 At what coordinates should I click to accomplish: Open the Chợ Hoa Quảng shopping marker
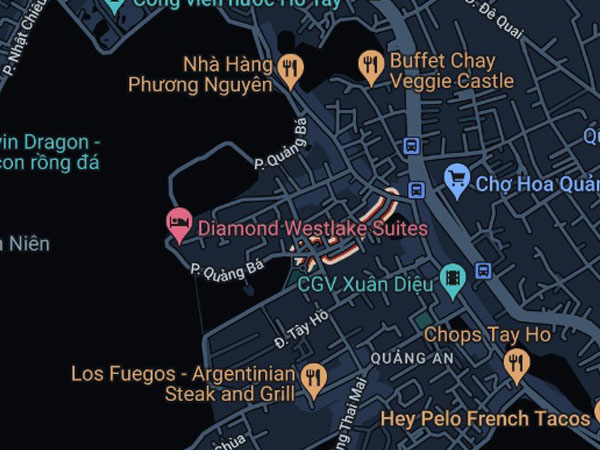(457, 180)
